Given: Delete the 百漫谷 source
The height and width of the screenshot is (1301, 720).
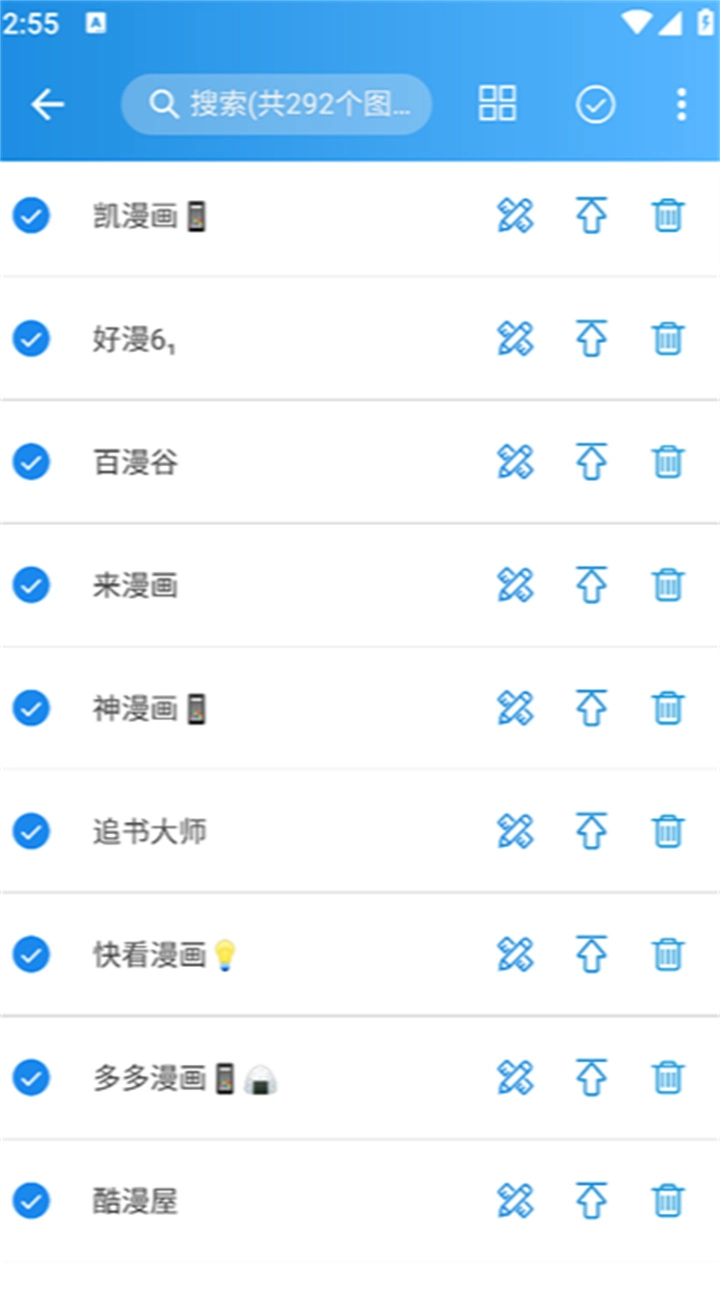Looking at the screenshot, I should (x=667, y=462).
